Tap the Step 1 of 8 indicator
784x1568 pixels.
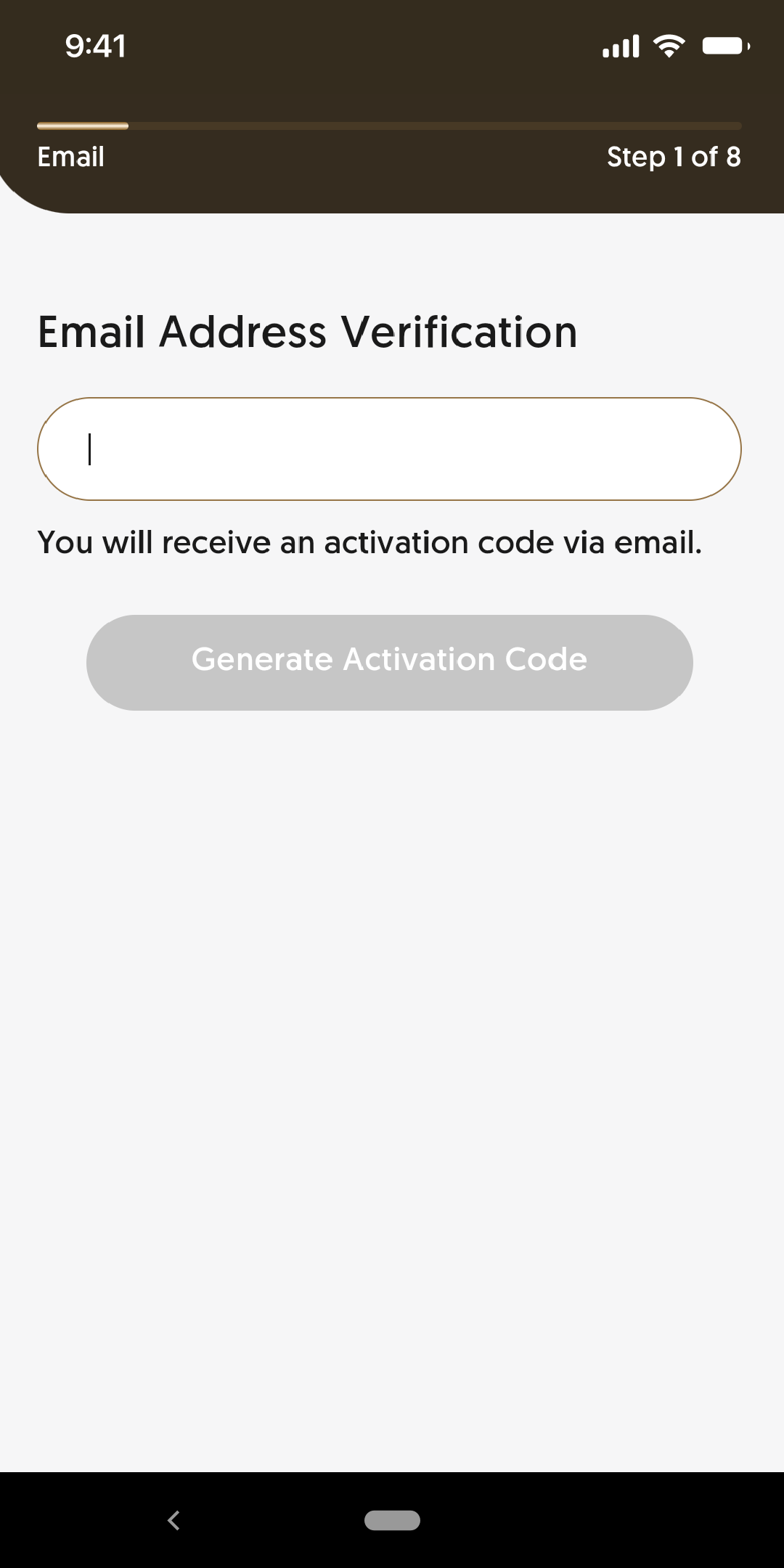pyautogui.click(x=674, y=156)
